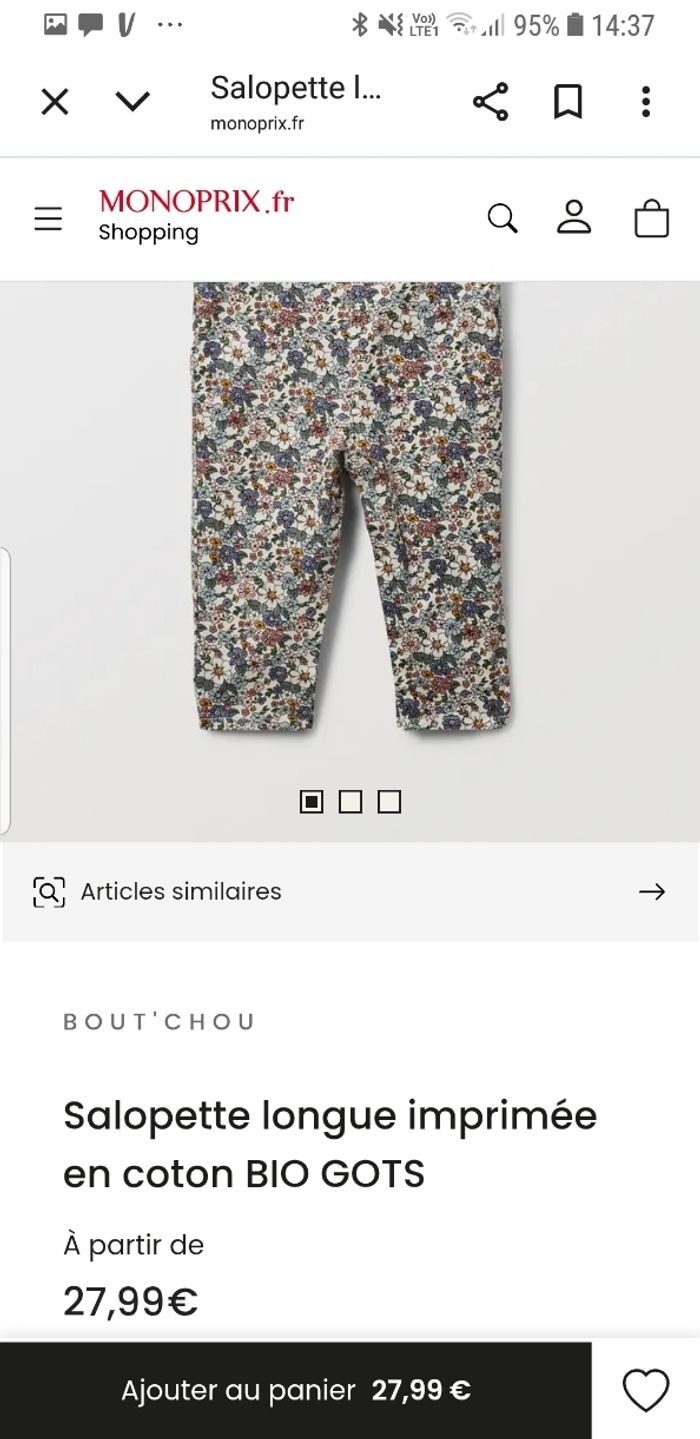The width and height of the screenshot is (700, 1439).
Task: Close the browser custom tab
Action: (x=55, y=101)
